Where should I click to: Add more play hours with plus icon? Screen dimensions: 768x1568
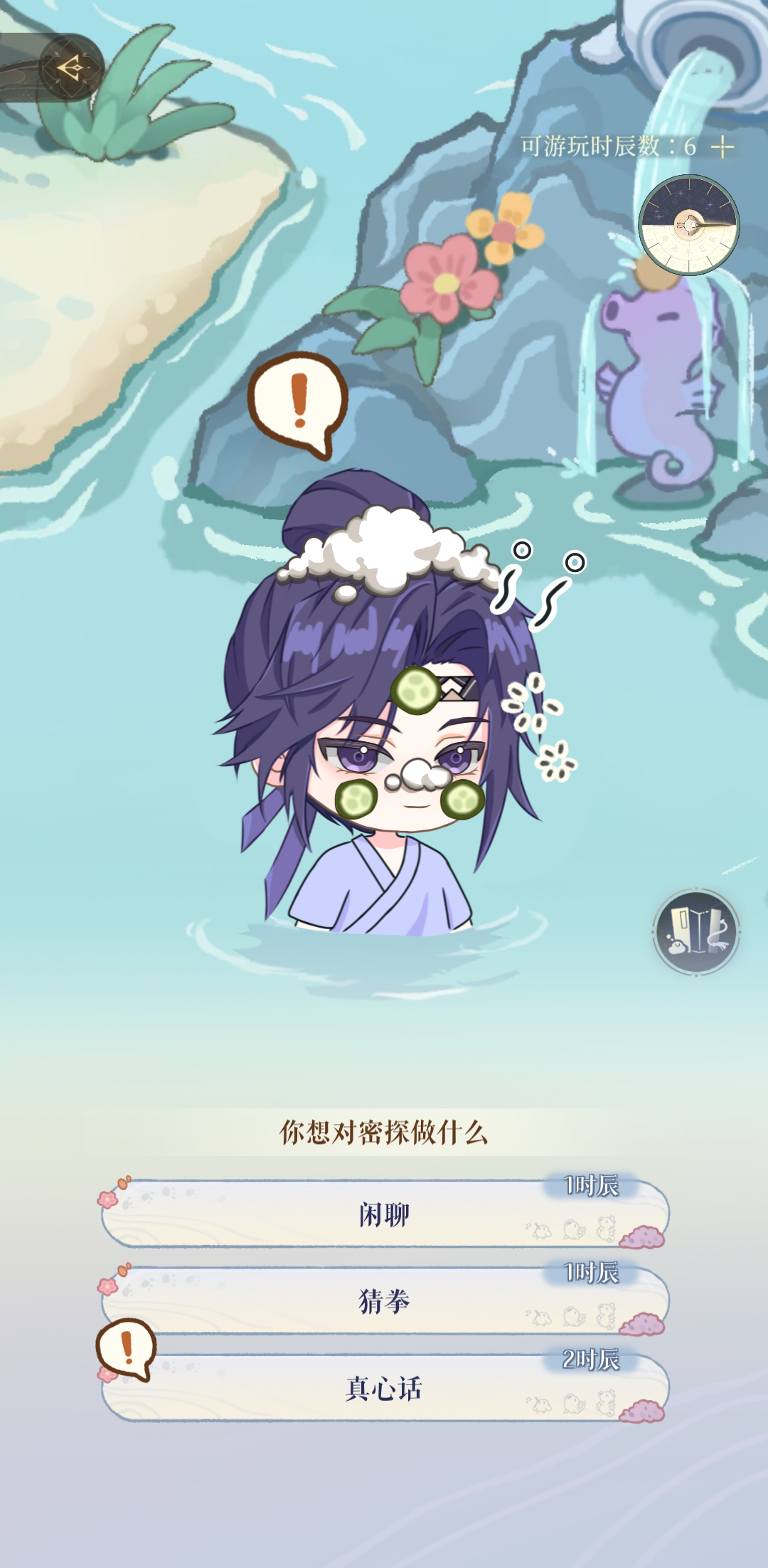[722, 147]
